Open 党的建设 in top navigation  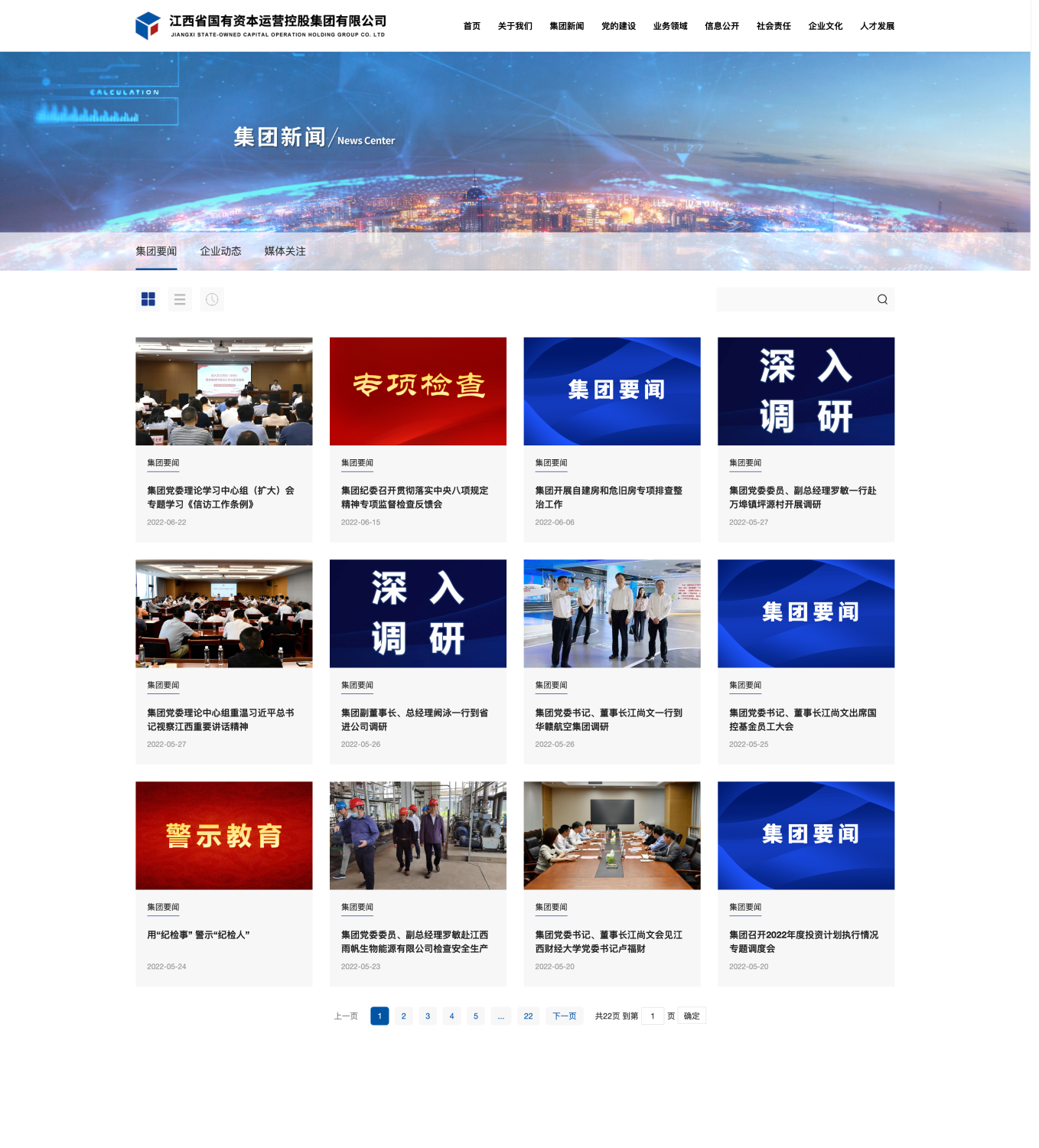(x=618, y=26)
